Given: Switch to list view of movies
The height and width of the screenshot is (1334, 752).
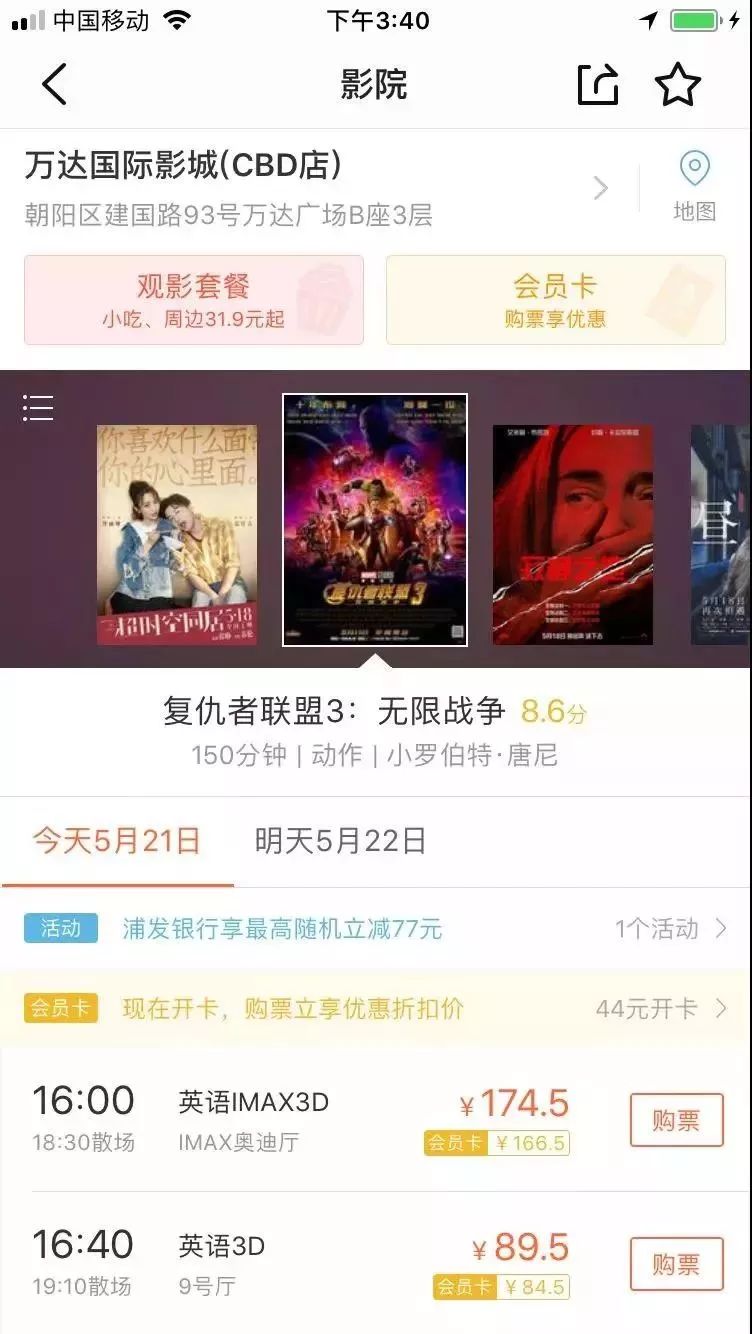Looking at the screenshot, I should tap(37, 406).
